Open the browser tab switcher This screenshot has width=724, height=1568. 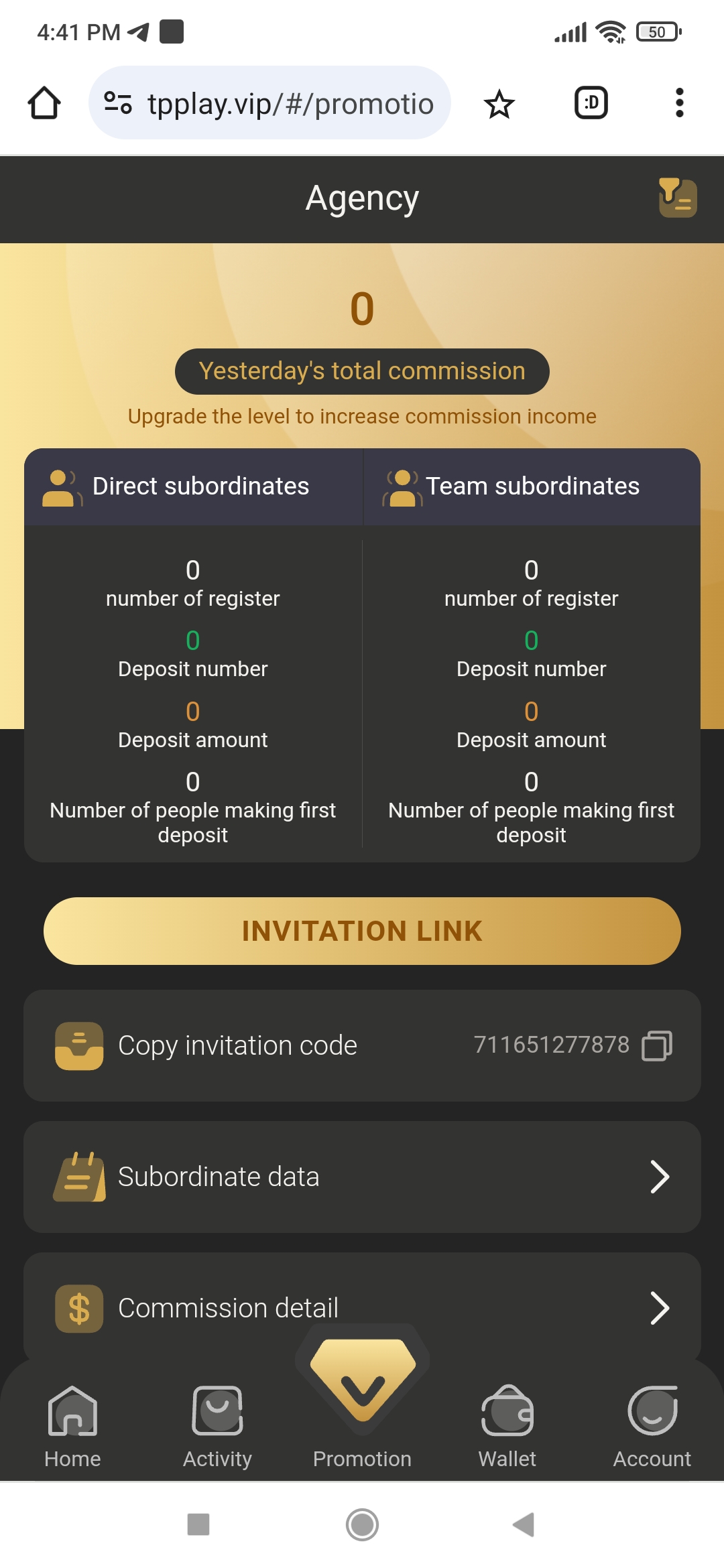(591, 103)
